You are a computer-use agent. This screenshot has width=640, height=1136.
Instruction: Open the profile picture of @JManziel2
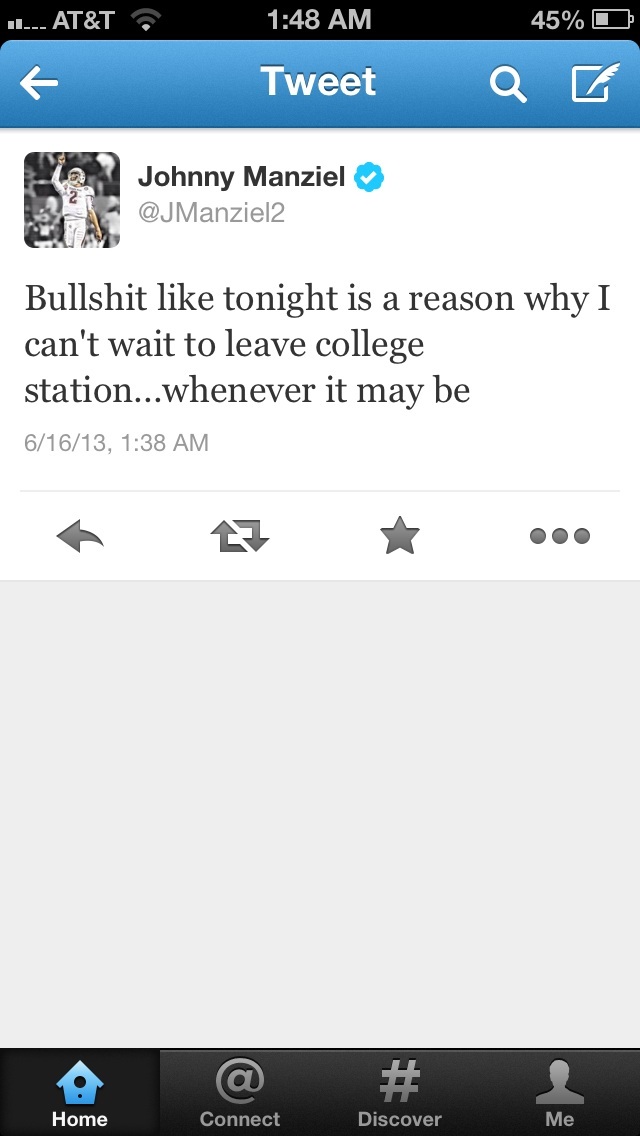72,200
